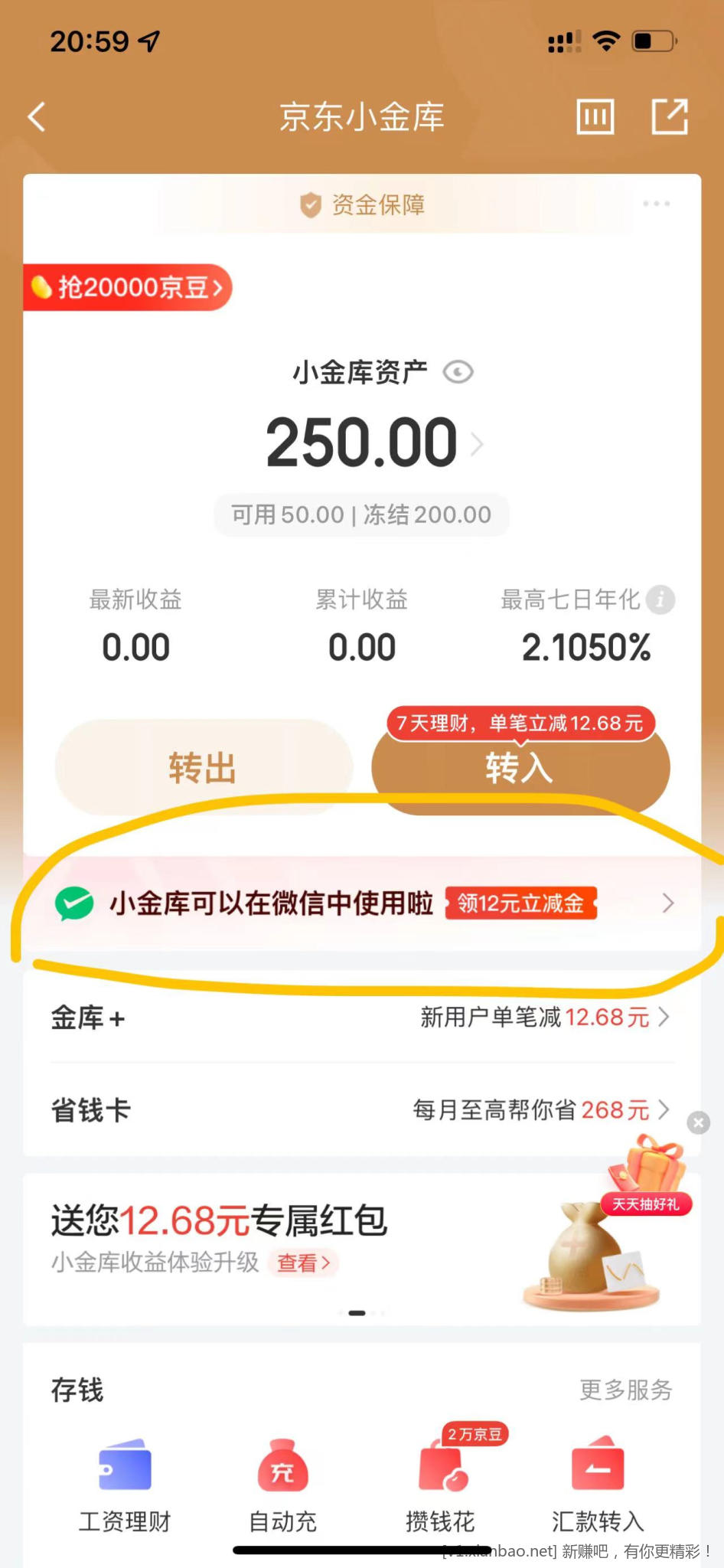Dismiss the floating 天天抽好礼 gift
724x1568 pixels.
point(698,1122)
